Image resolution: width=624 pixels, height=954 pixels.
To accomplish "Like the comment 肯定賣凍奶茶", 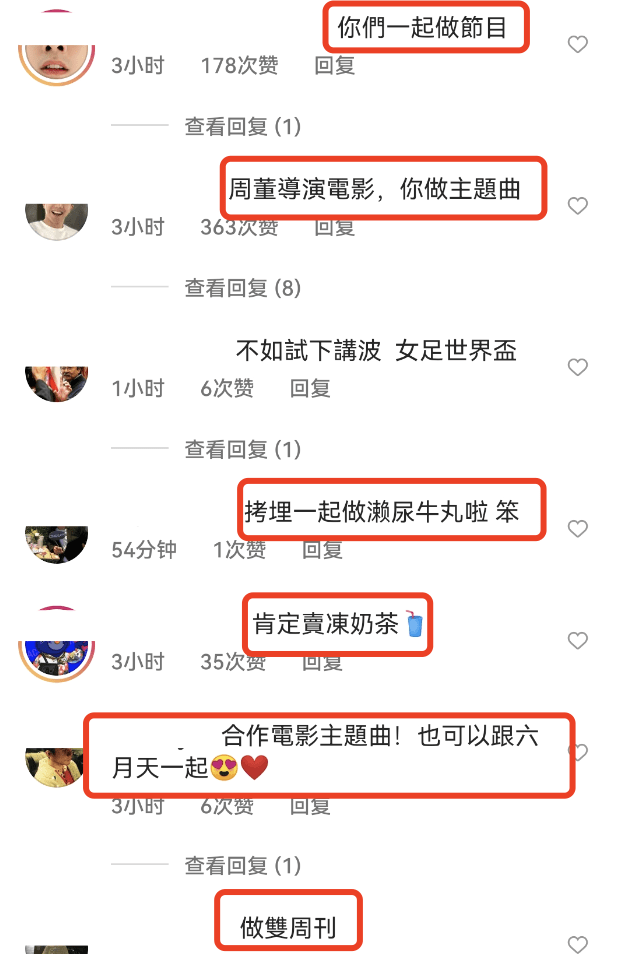I will (577, 640).
